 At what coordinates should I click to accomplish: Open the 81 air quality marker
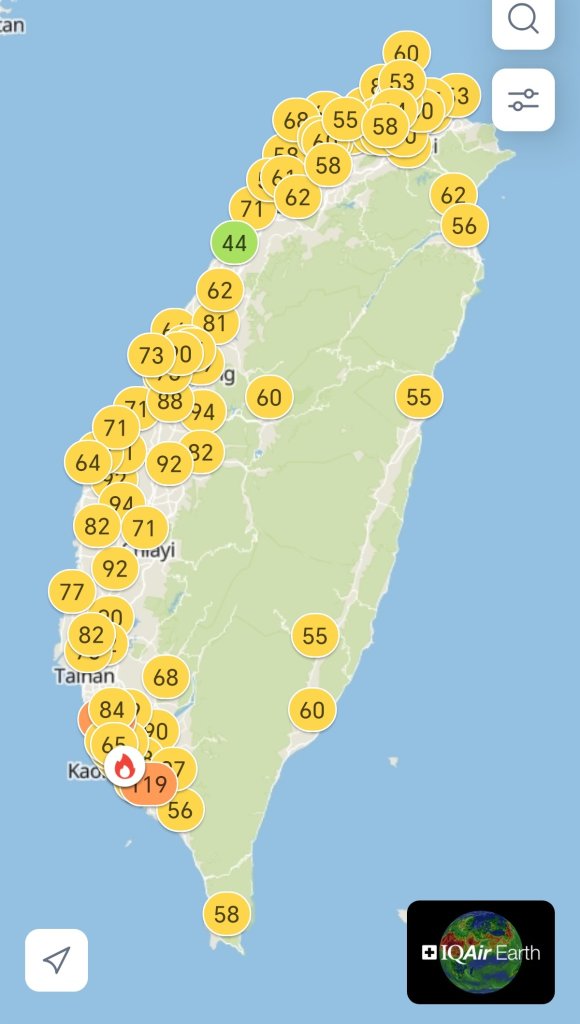point(214,323)
